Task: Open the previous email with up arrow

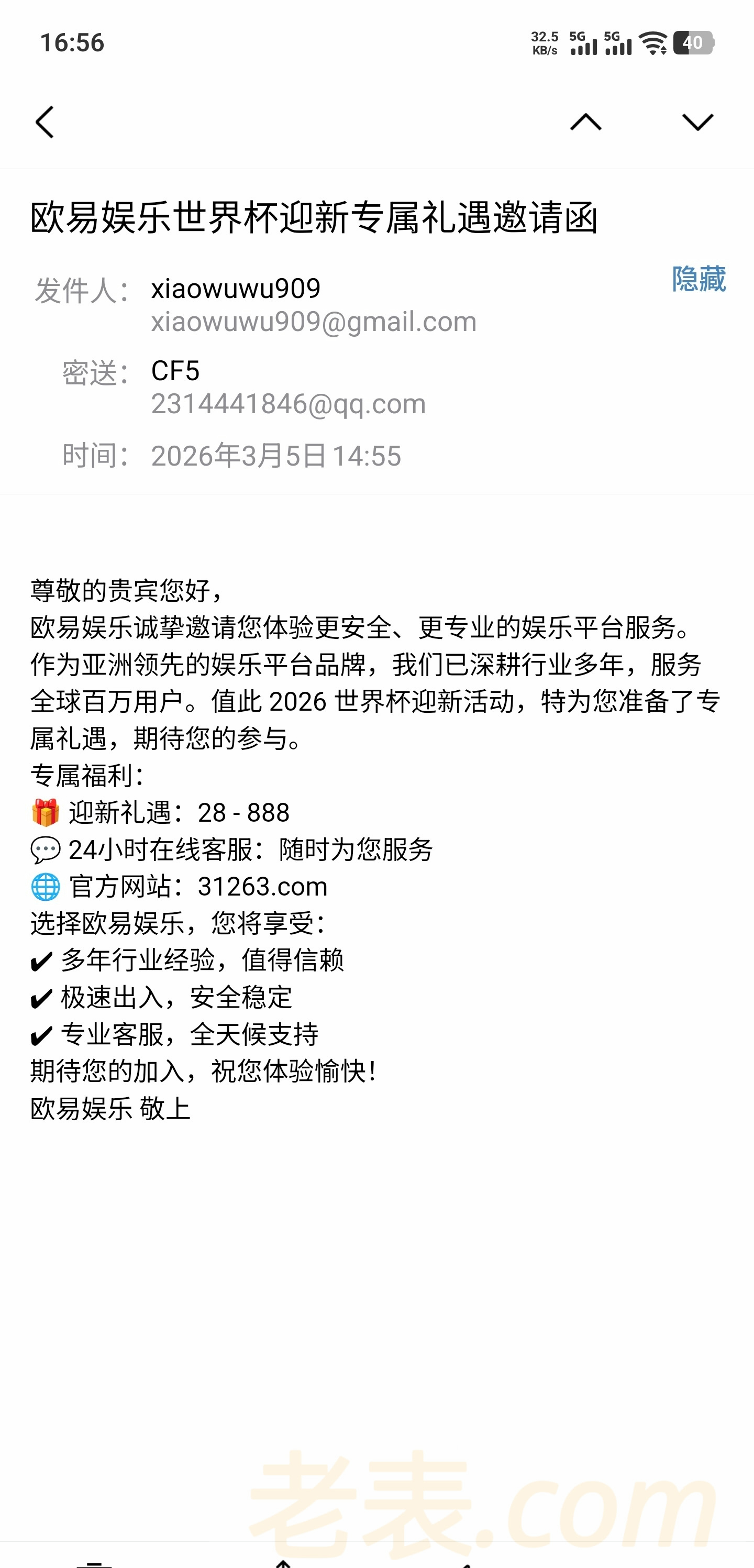Action: pyautogui.click(x=585, y=123)
